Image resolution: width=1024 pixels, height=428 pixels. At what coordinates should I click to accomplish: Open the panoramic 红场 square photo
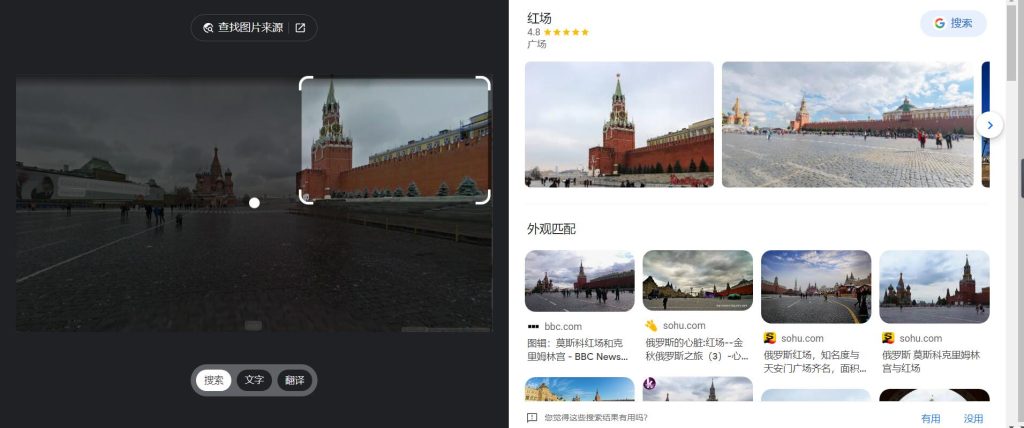847,124
